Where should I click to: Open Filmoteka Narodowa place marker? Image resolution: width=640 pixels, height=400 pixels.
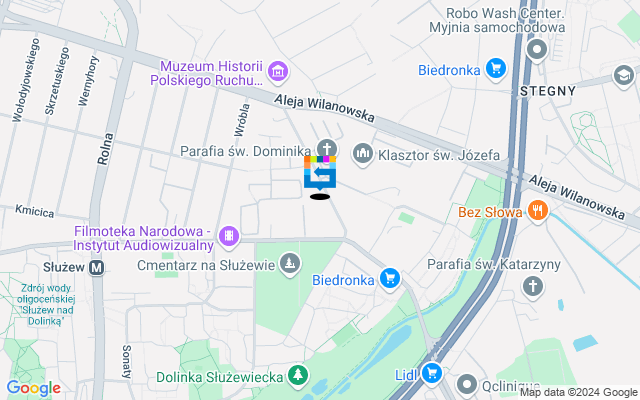[x=231, y=236]
